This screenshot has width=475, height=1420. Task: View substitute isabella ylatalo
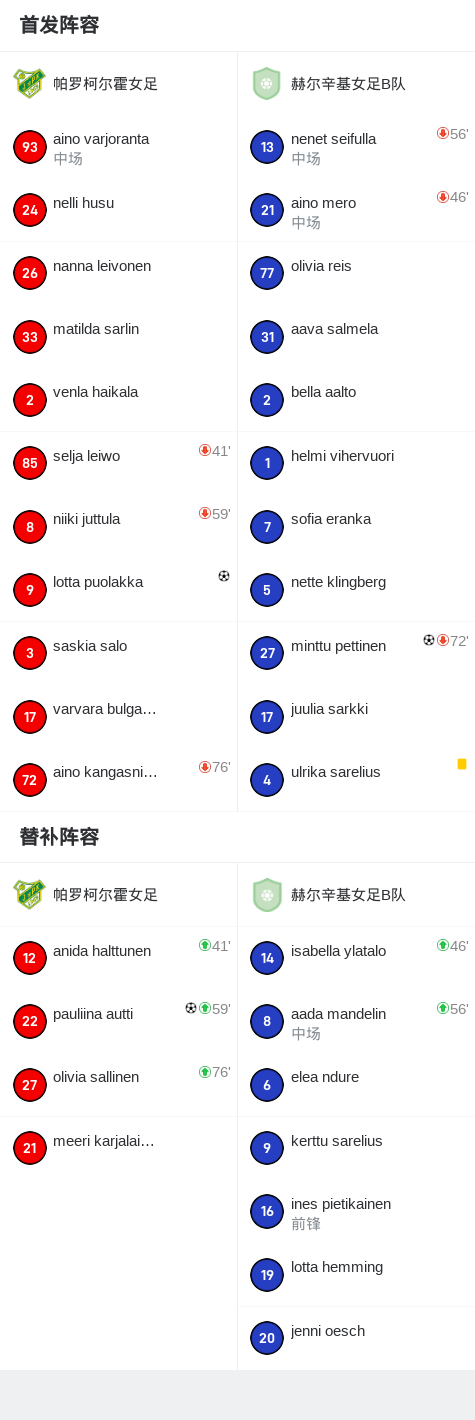[x=356, y=958]
